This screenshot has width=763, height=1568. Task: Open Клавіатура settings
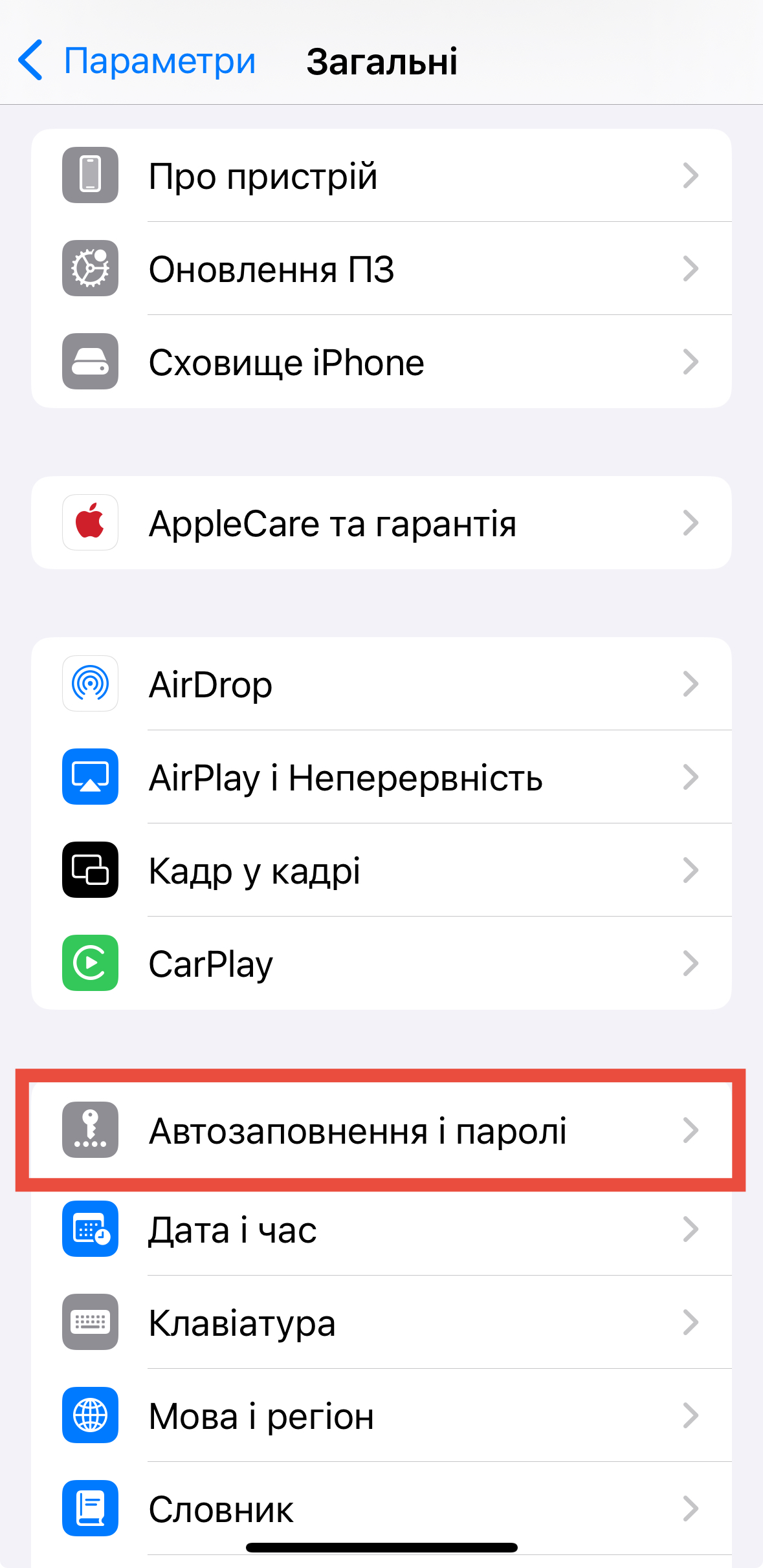[x=381, y=1322]
